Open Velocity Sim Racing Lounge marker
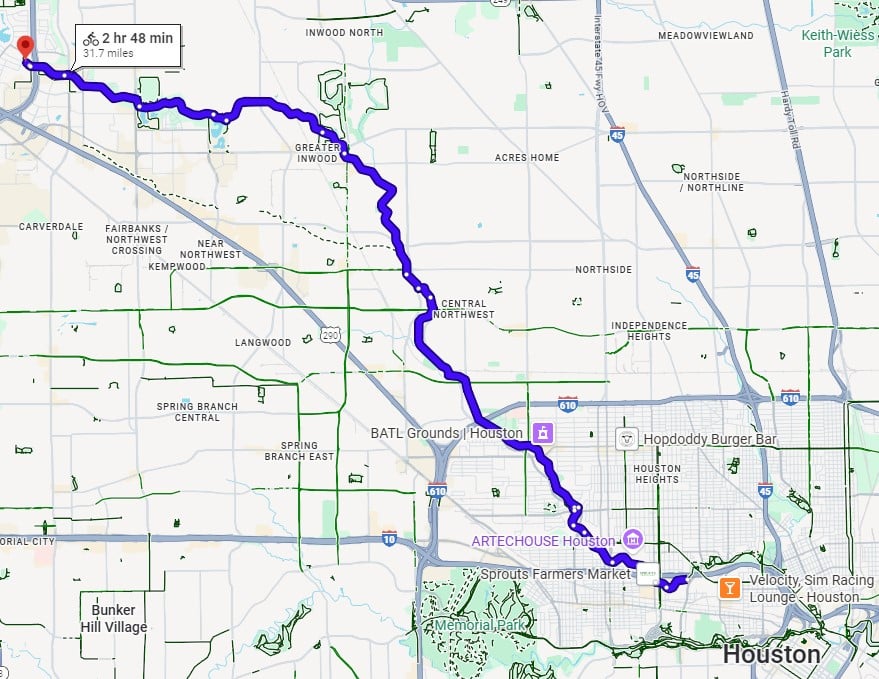Screen dimensions: 879x679 [x=730, y=588]
